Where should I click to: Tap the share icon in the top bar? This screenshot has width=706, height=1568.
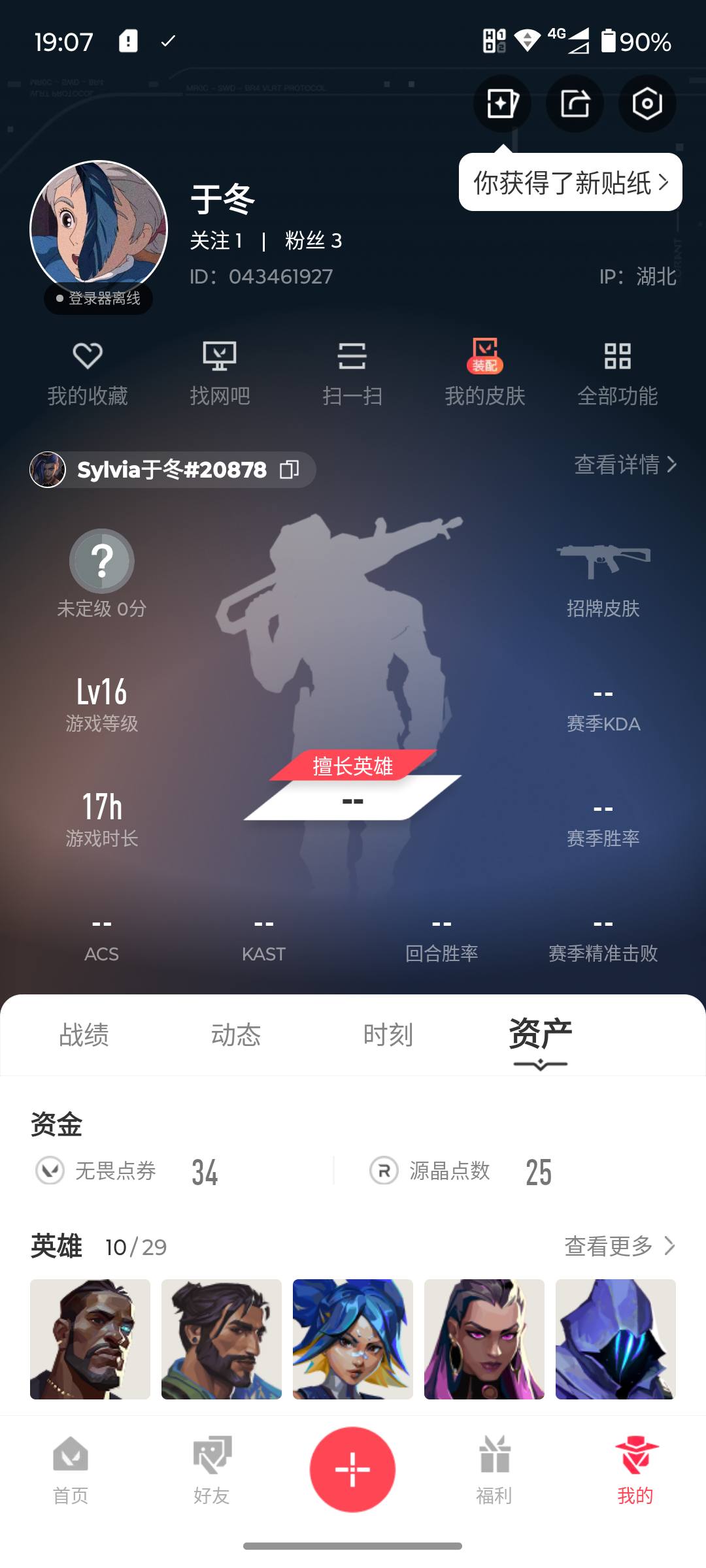click(575, 105)
